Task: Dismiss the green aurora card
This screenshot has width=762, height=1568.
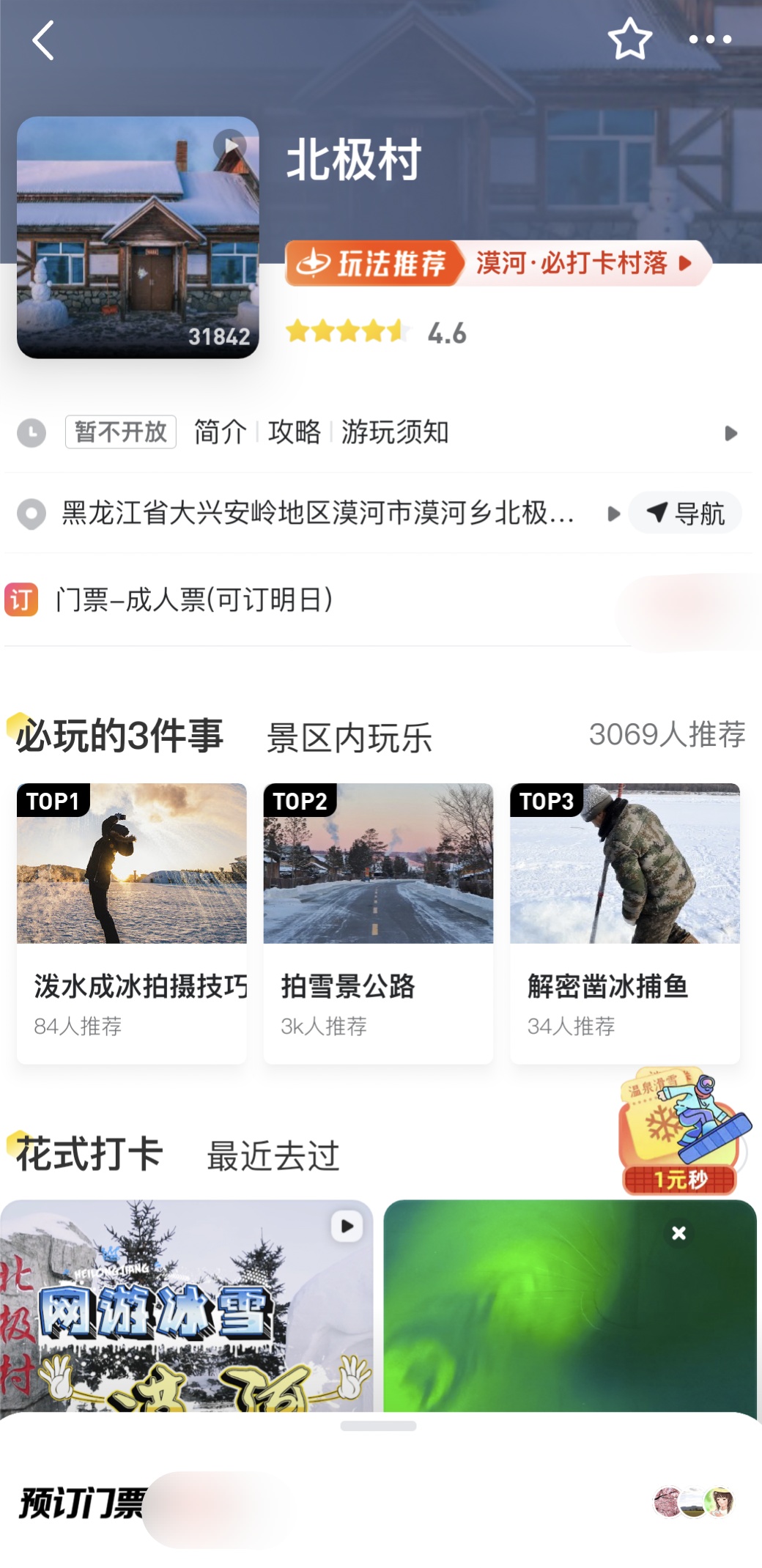Action: pos(679,1233)
